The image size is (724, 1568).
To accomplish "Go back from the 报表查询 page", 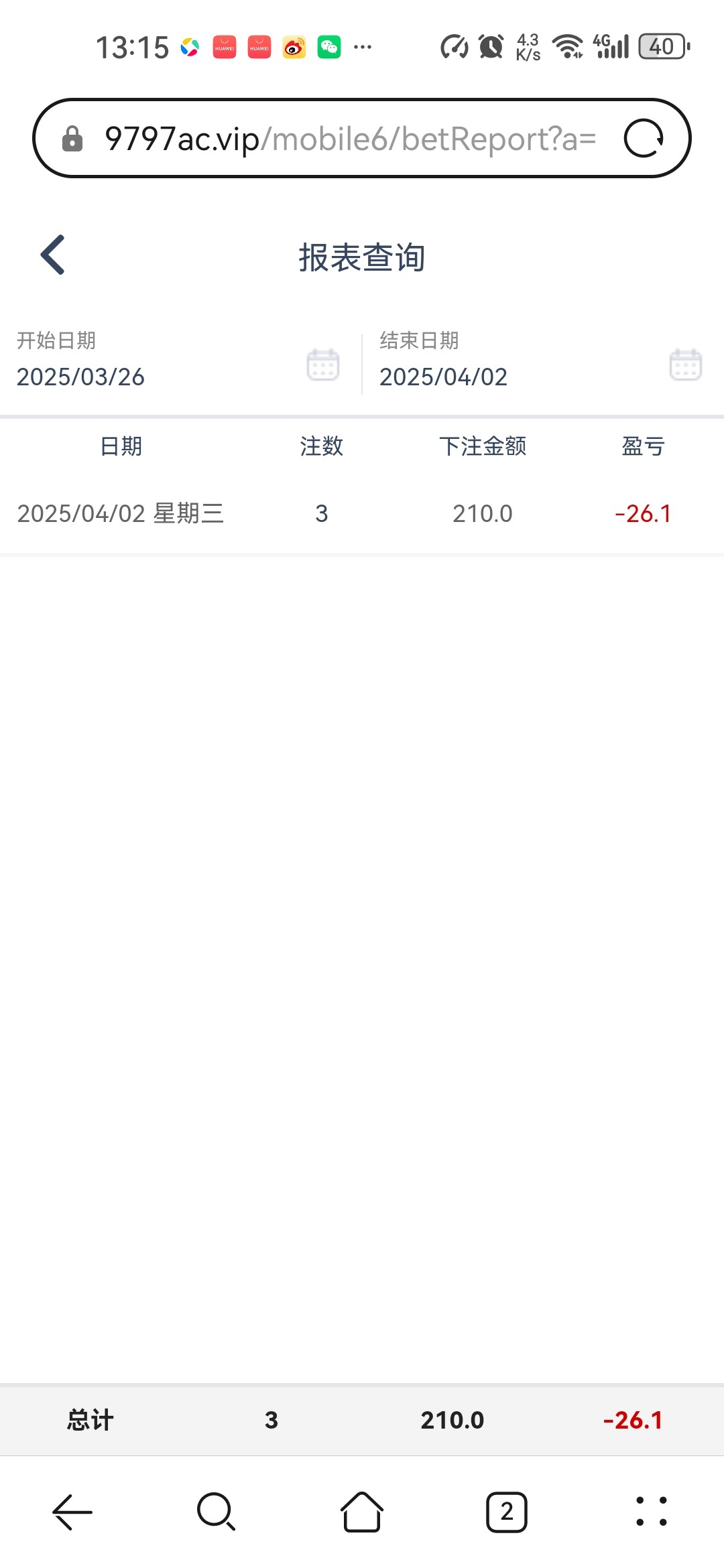I will point(53,255).
